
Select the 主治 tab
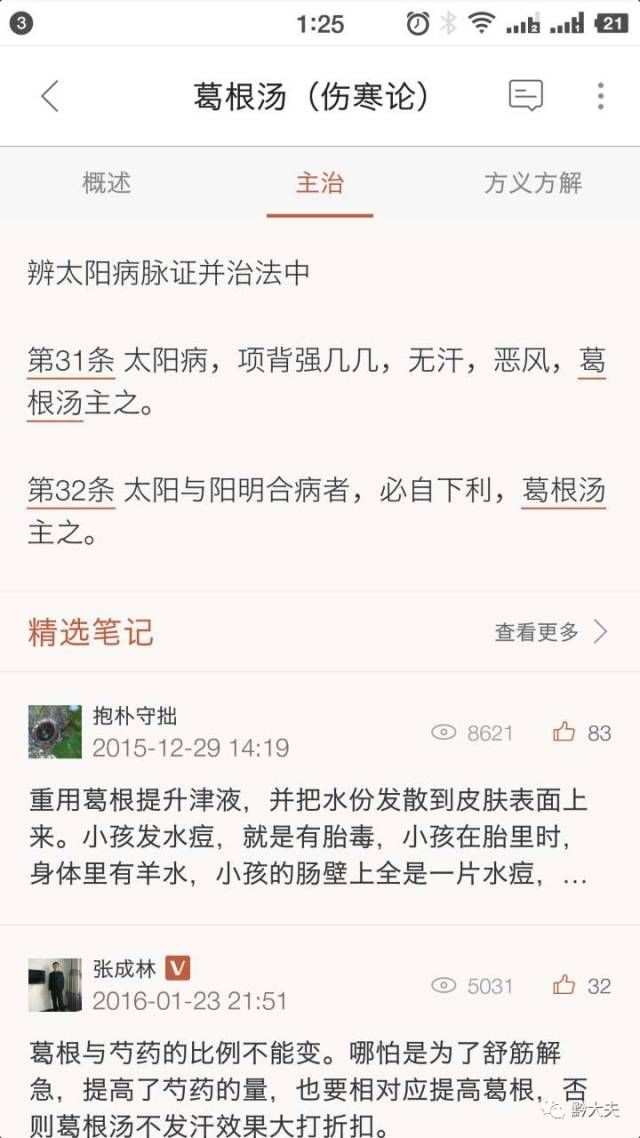[320, 183]
